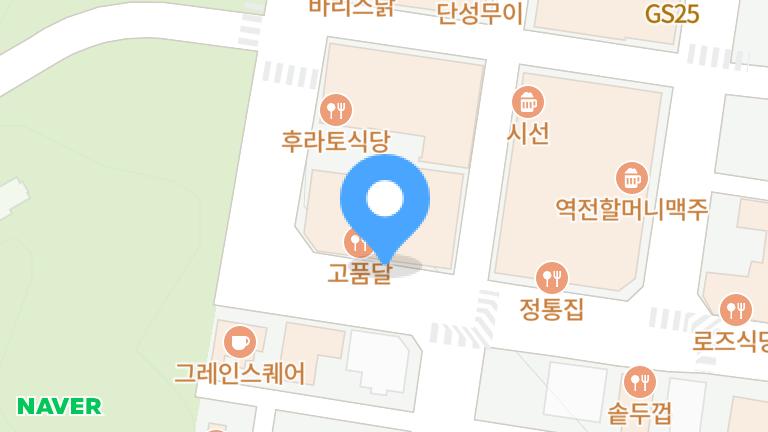Select the 고품달 restaurant marker
Viewport: 768px width, 432px height.
point(355,241)
